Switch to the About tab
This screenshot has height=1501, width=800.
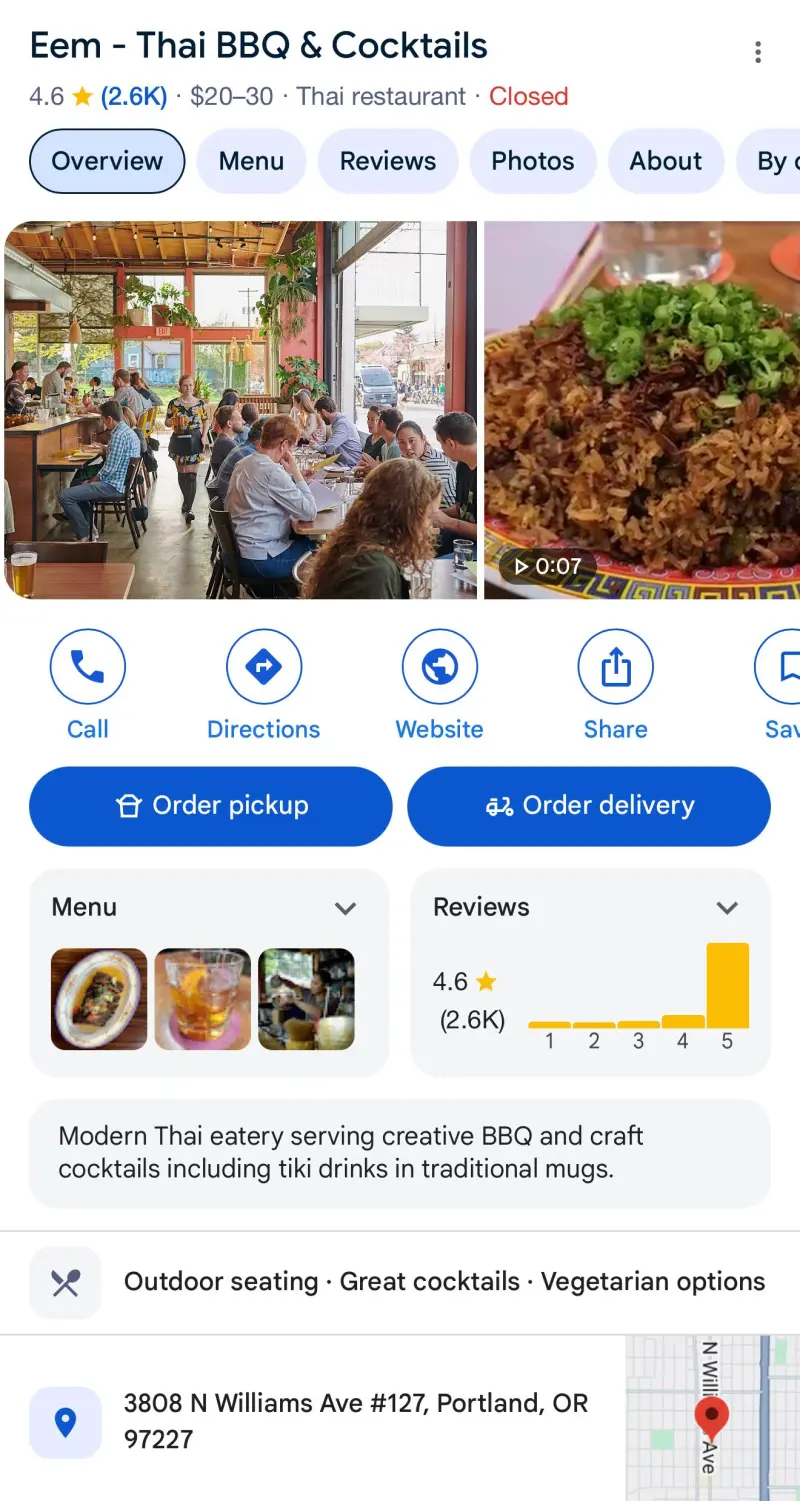pyautogui.click(x=666, y=161)
